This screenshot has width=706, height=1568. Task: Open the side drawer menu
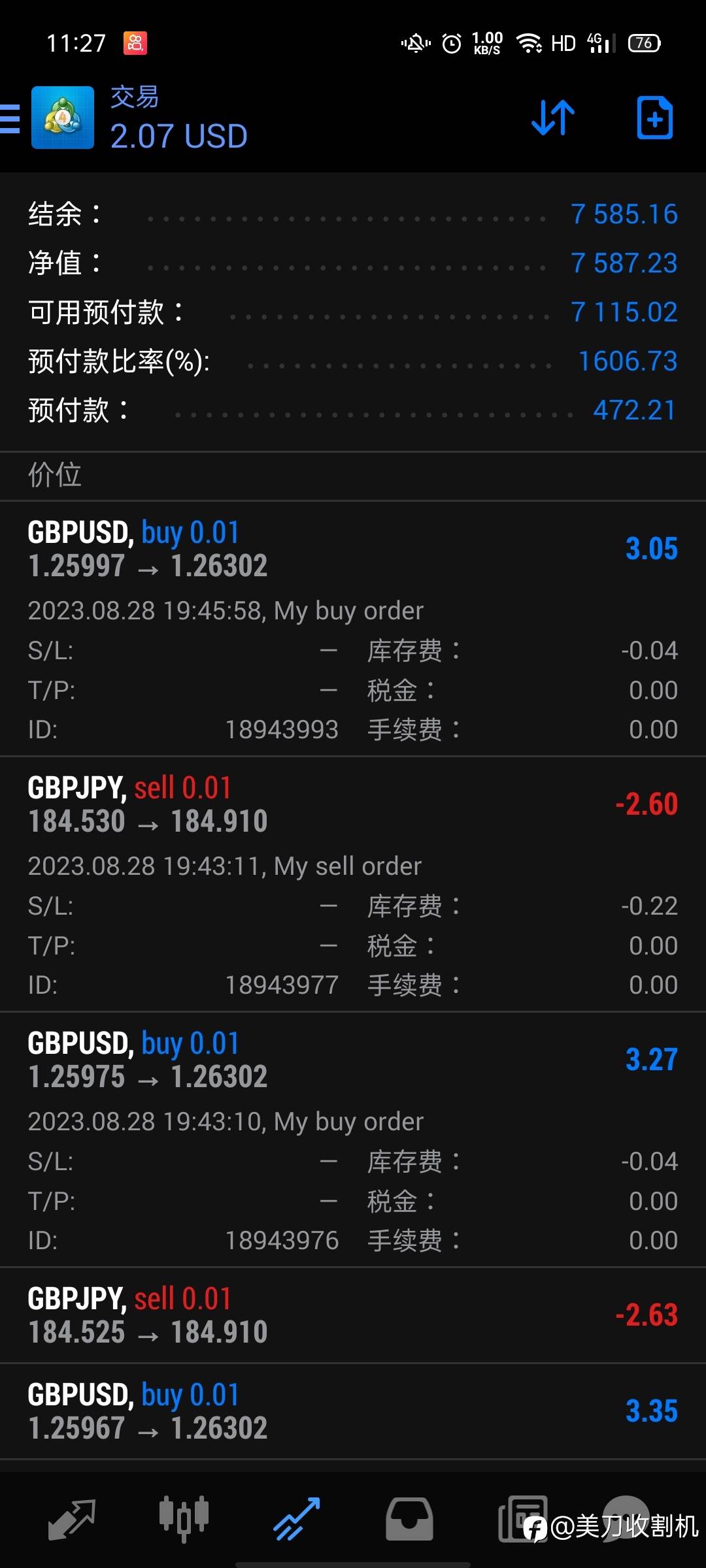pos(10,118)
